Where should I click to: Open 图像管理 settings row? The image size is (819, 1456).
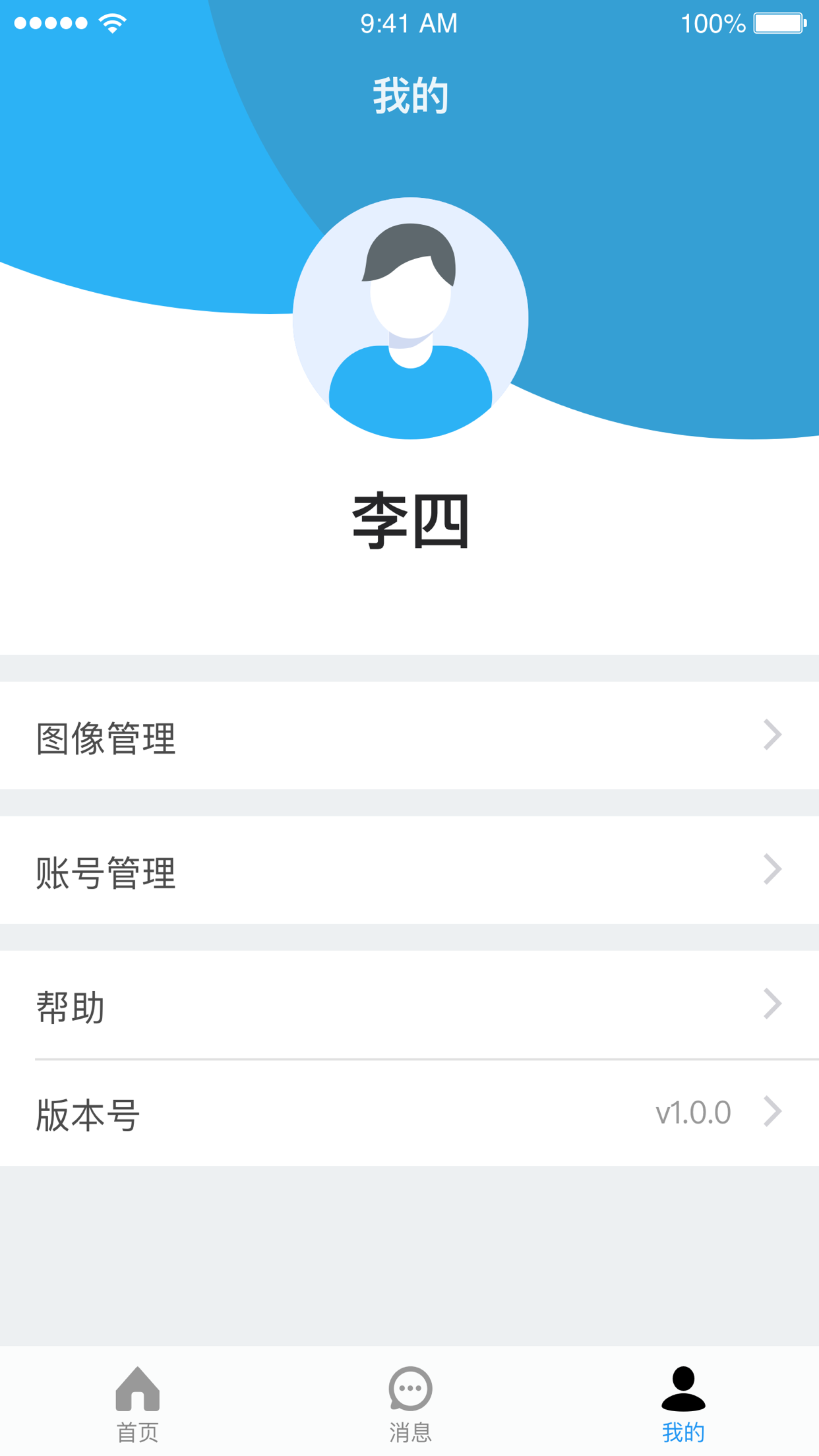pos(409,736)
